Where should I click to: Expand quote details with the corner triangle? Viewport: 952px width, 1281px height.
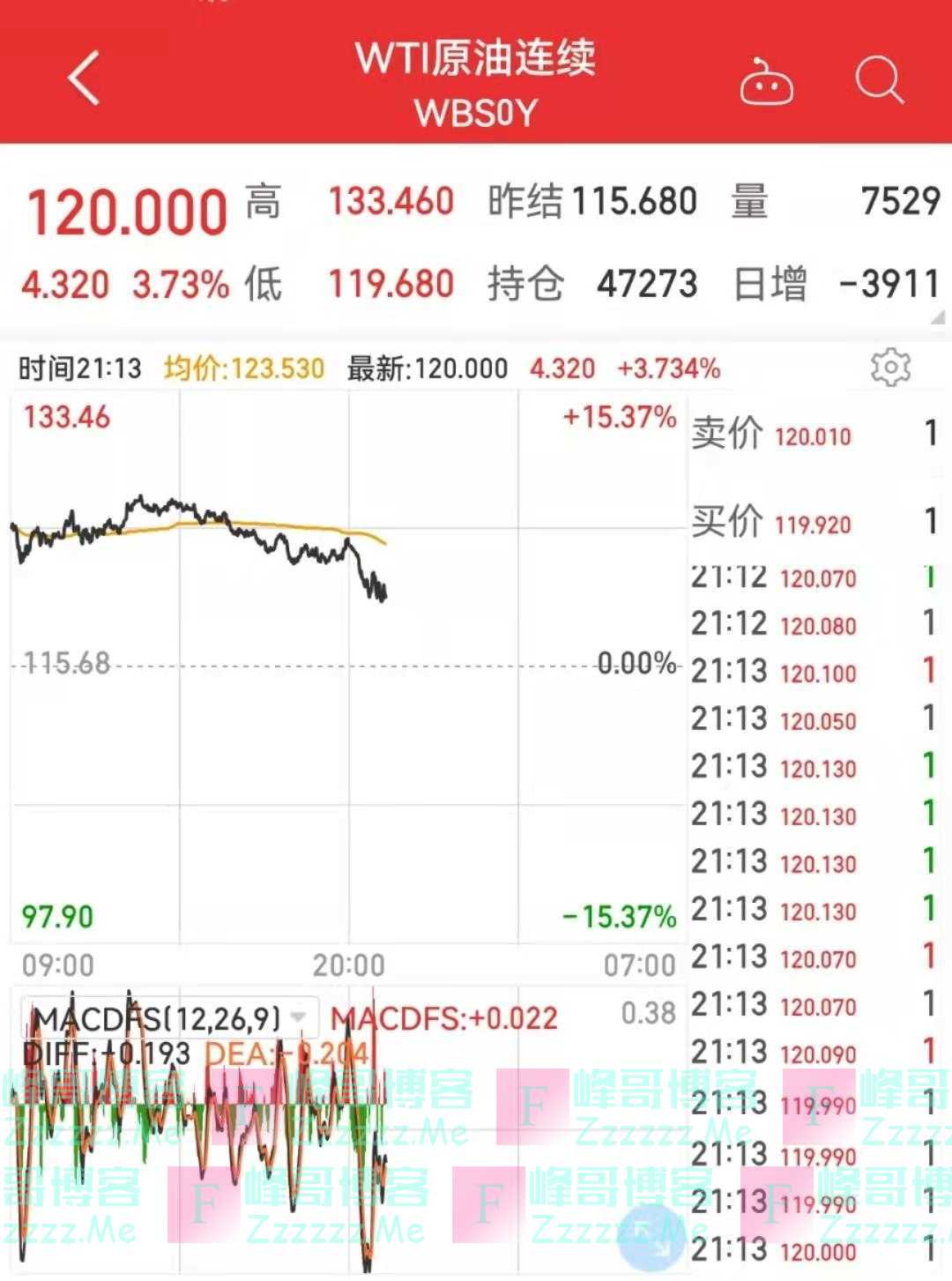[x=938, y=318]
